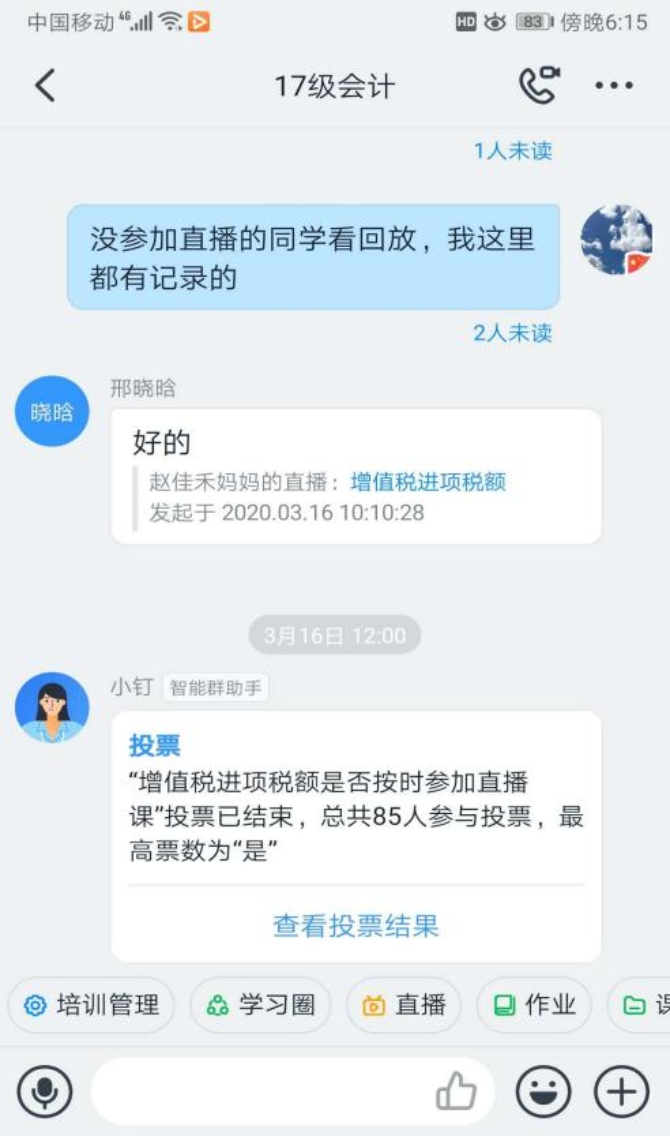Open the emoji picker

[543, 1091]
